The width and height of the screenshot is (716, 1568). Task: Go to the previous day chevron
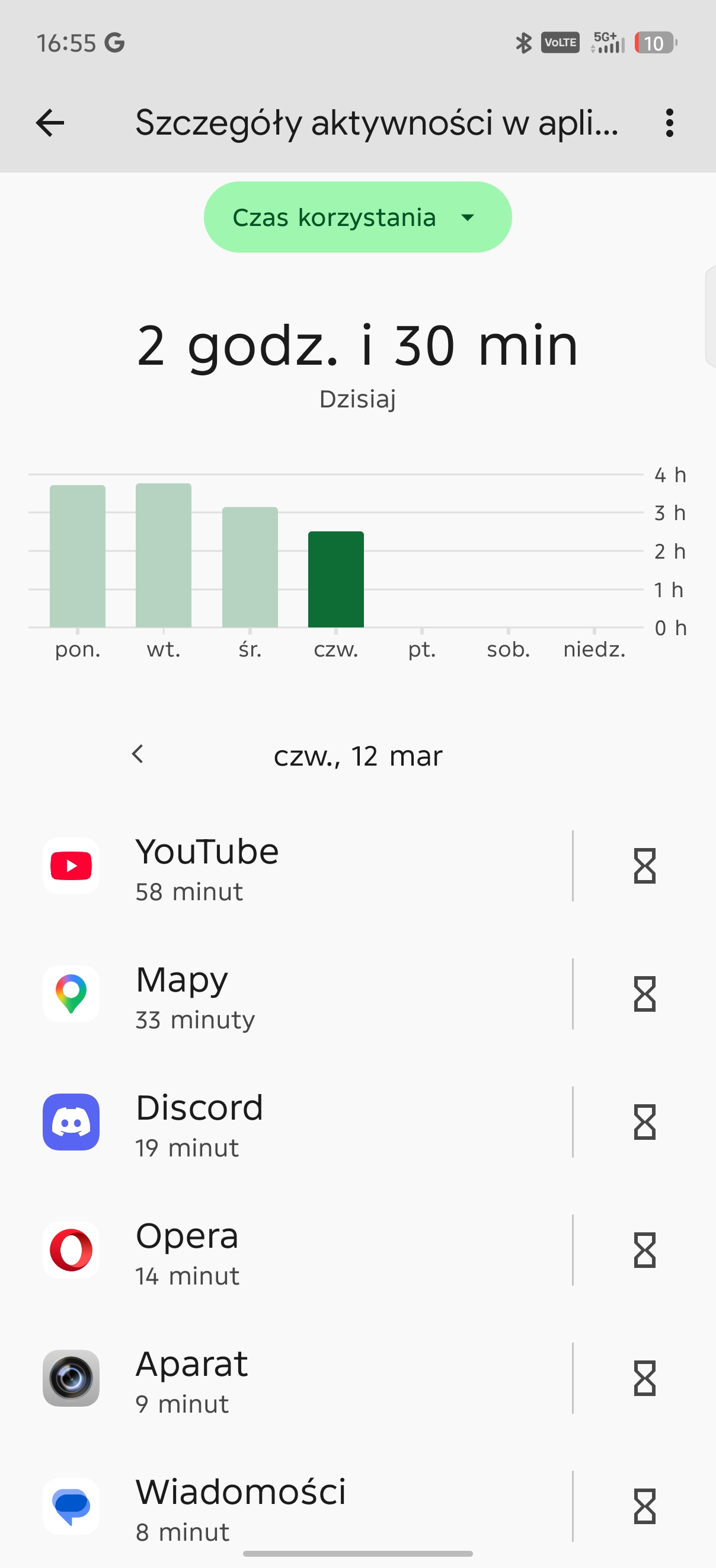138,754
